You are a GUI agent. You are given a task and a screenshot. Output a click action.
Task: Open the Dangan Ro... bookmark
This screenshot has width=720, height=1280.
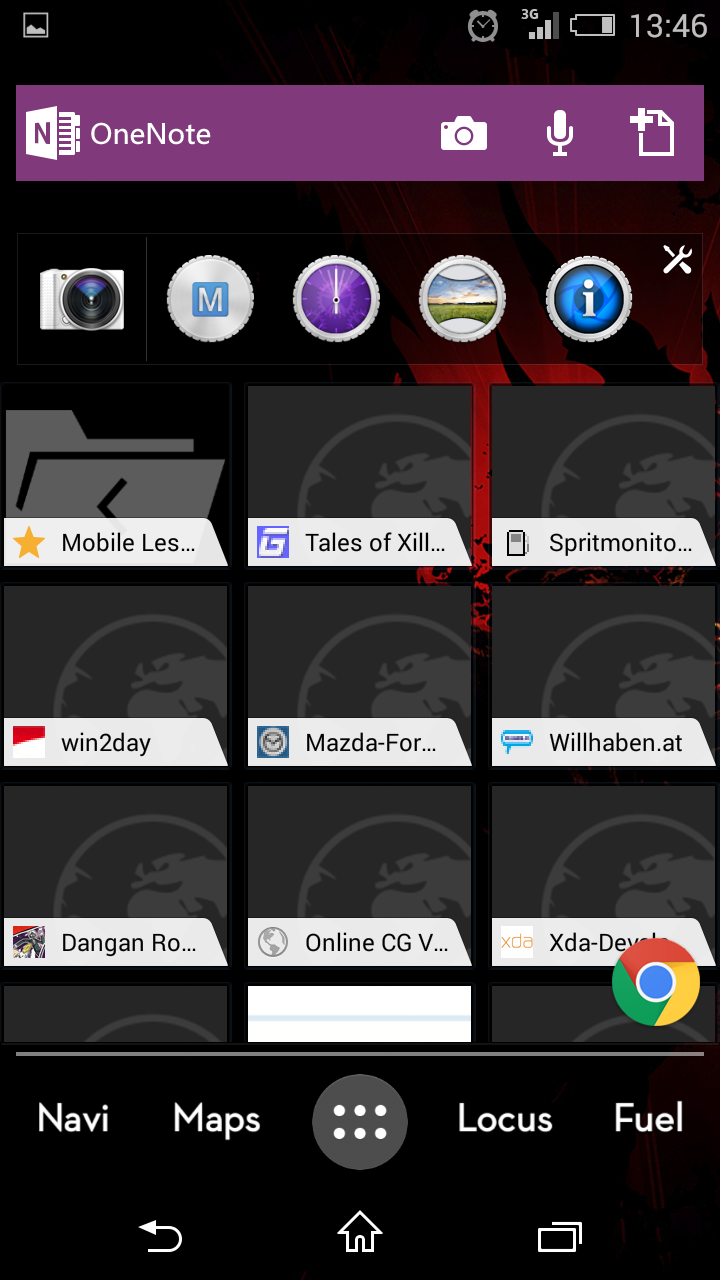(116, 876)
